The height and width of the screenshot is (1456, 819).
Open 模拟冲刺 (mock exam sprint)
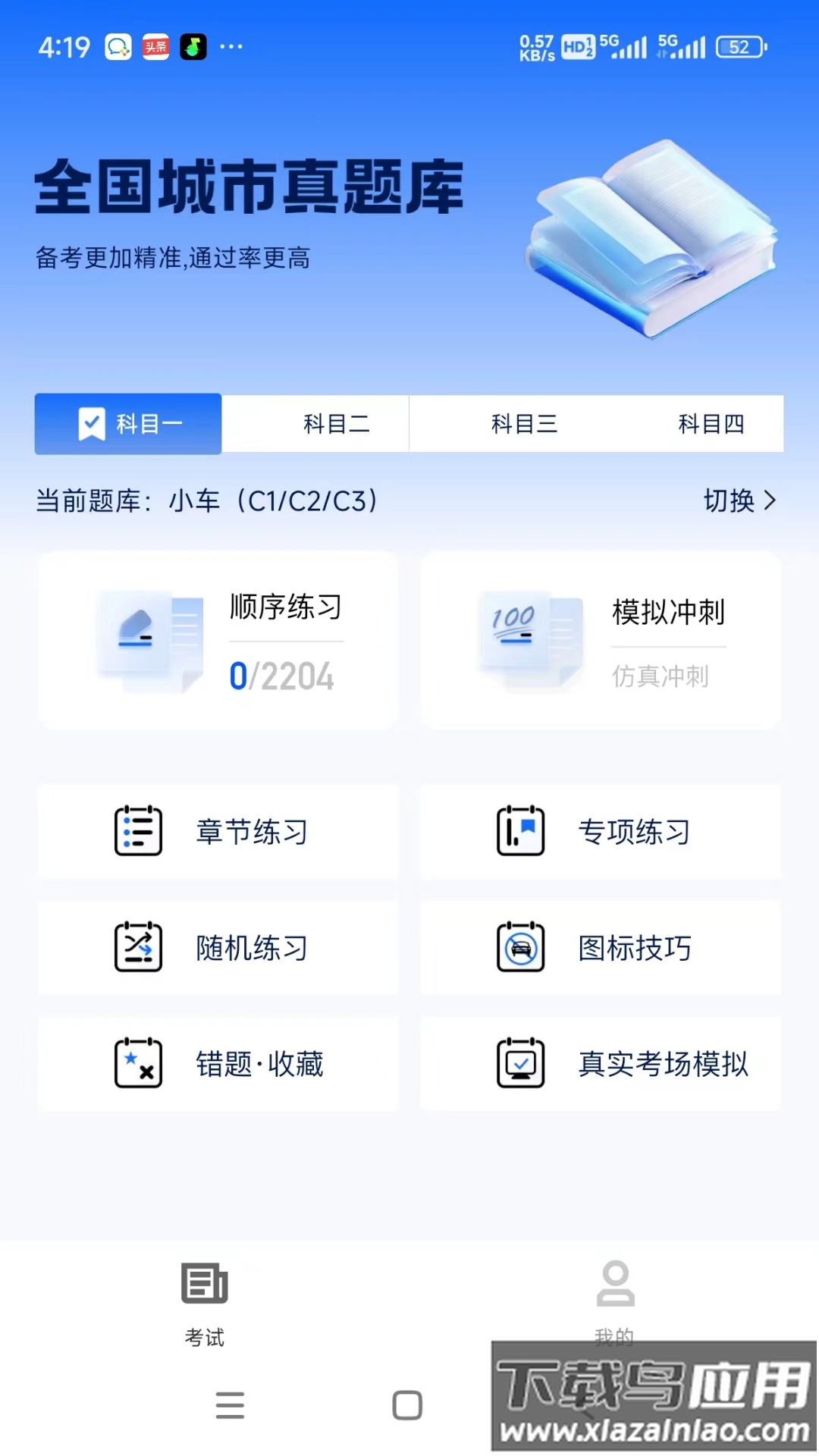point(599,641)
